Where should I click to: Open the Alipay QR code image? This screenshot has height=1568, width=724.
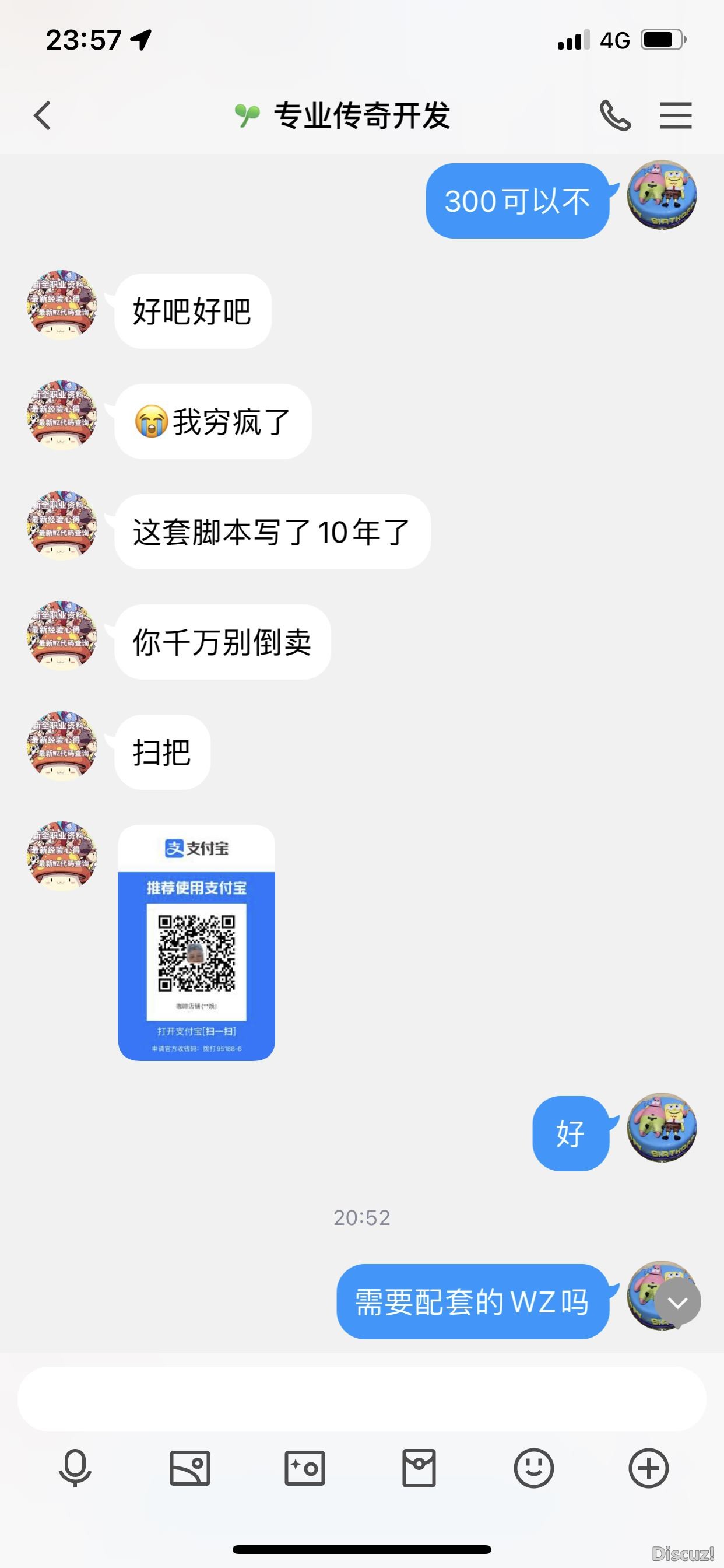pos(196,943)
